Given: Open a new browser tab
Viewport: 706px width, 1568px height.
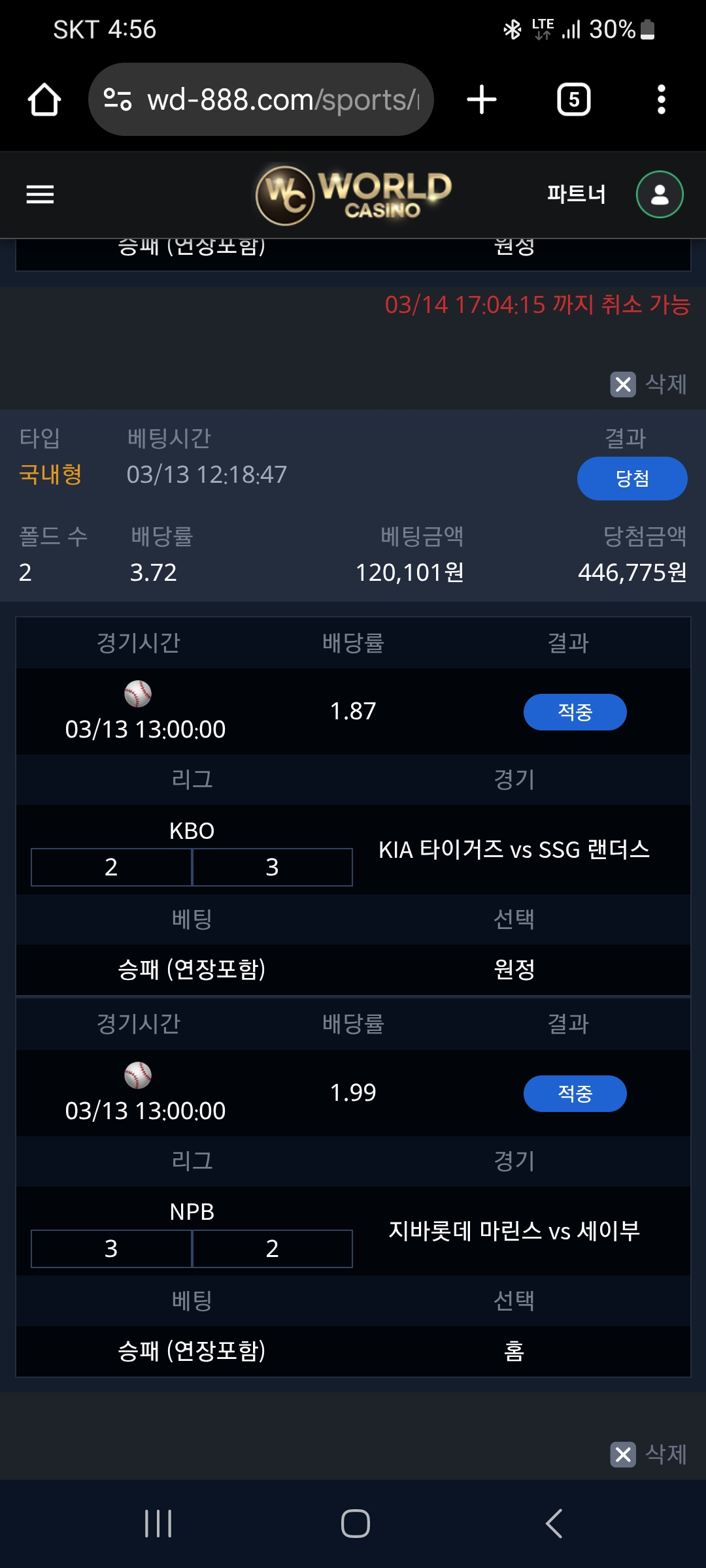Looking at the screenshot, I should [x=482, y=100].
